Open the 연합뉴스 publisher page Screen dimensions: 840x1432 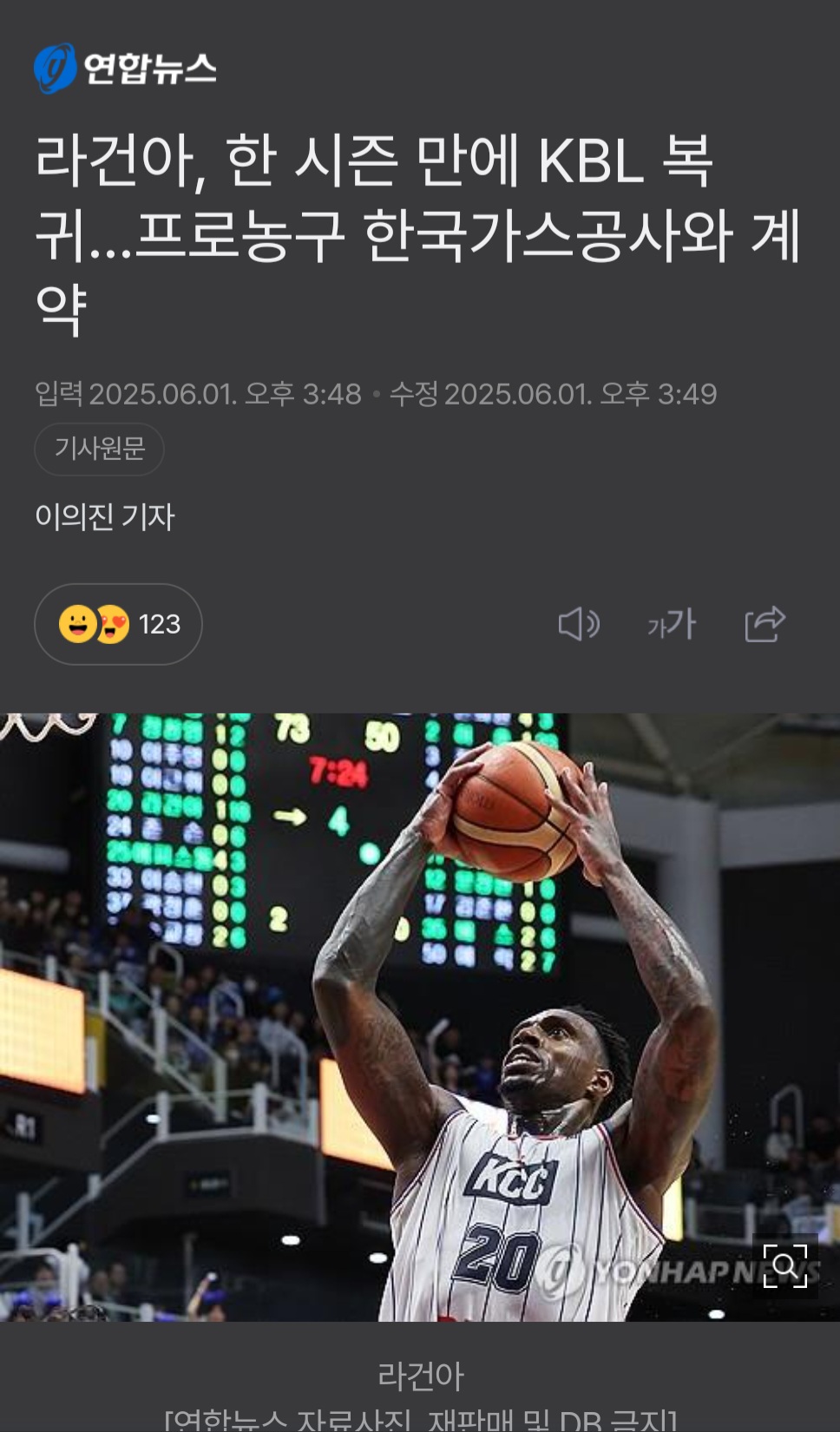[125, 69]
